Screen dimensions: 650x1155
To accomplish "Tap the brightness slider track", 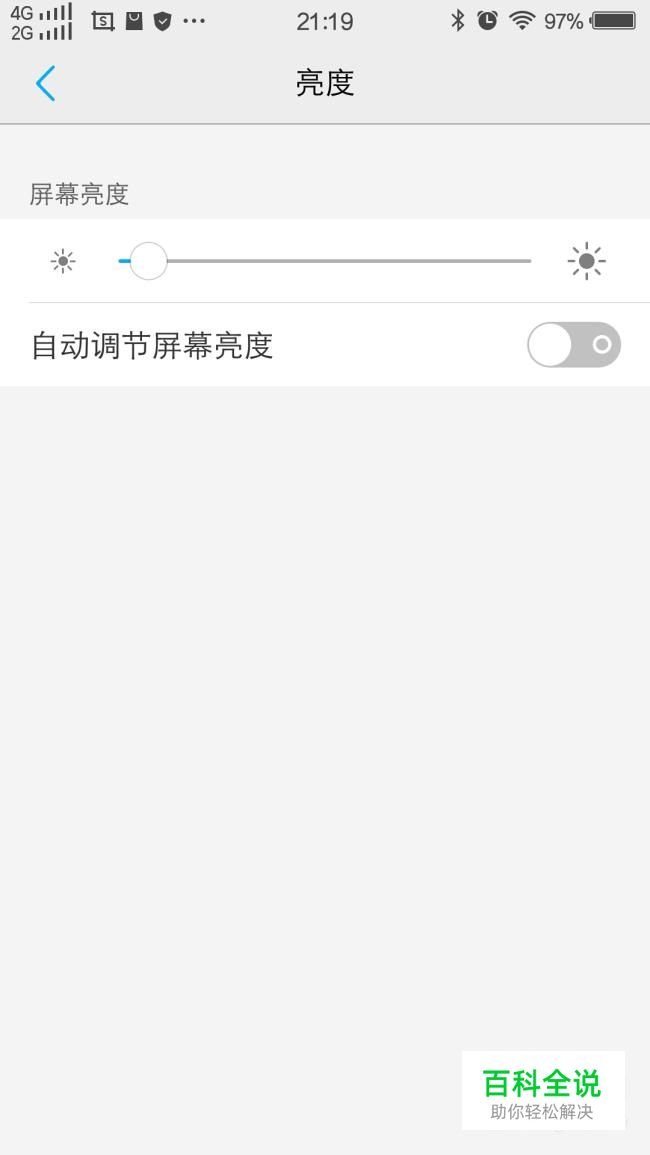I will click(340, 262).
